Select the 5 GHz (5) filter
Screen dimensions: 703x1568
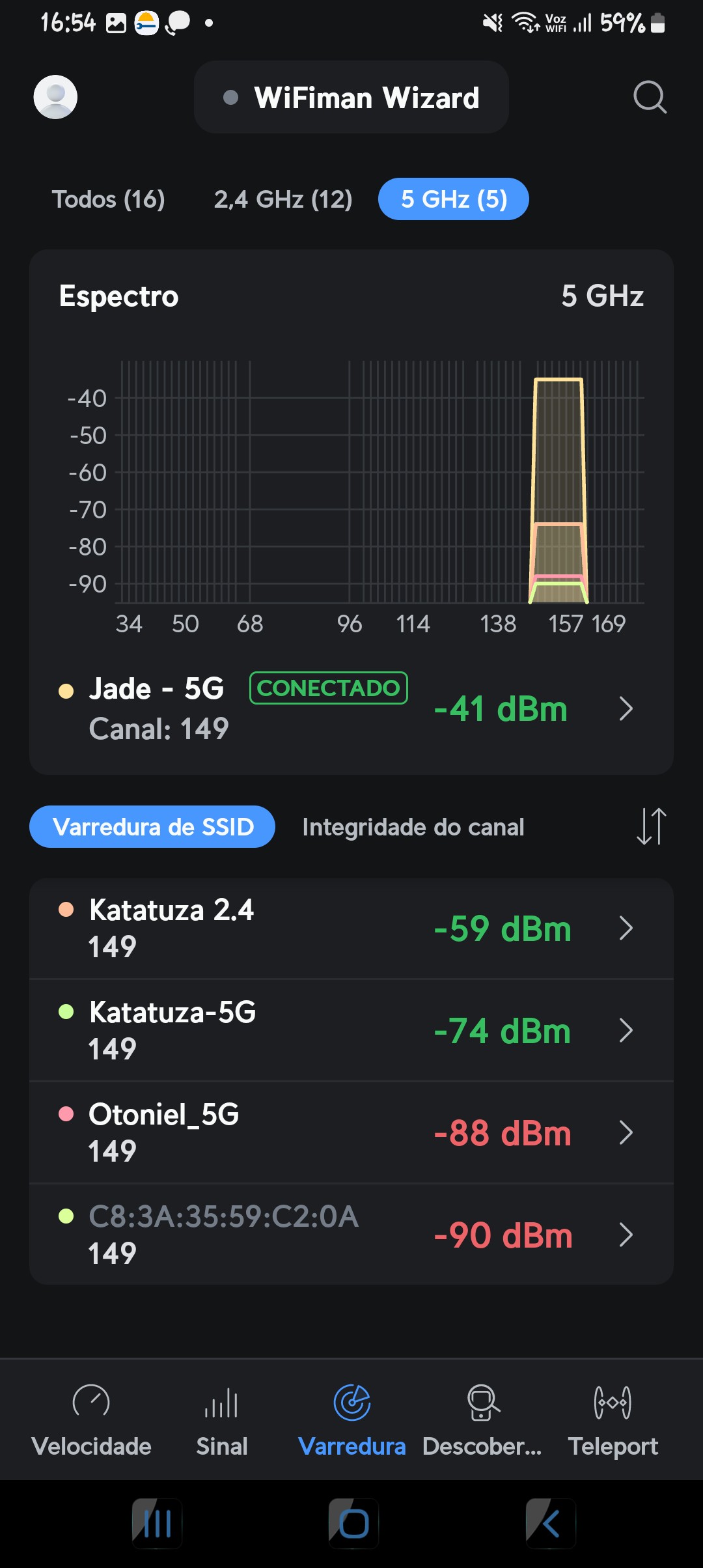(454, 199)
